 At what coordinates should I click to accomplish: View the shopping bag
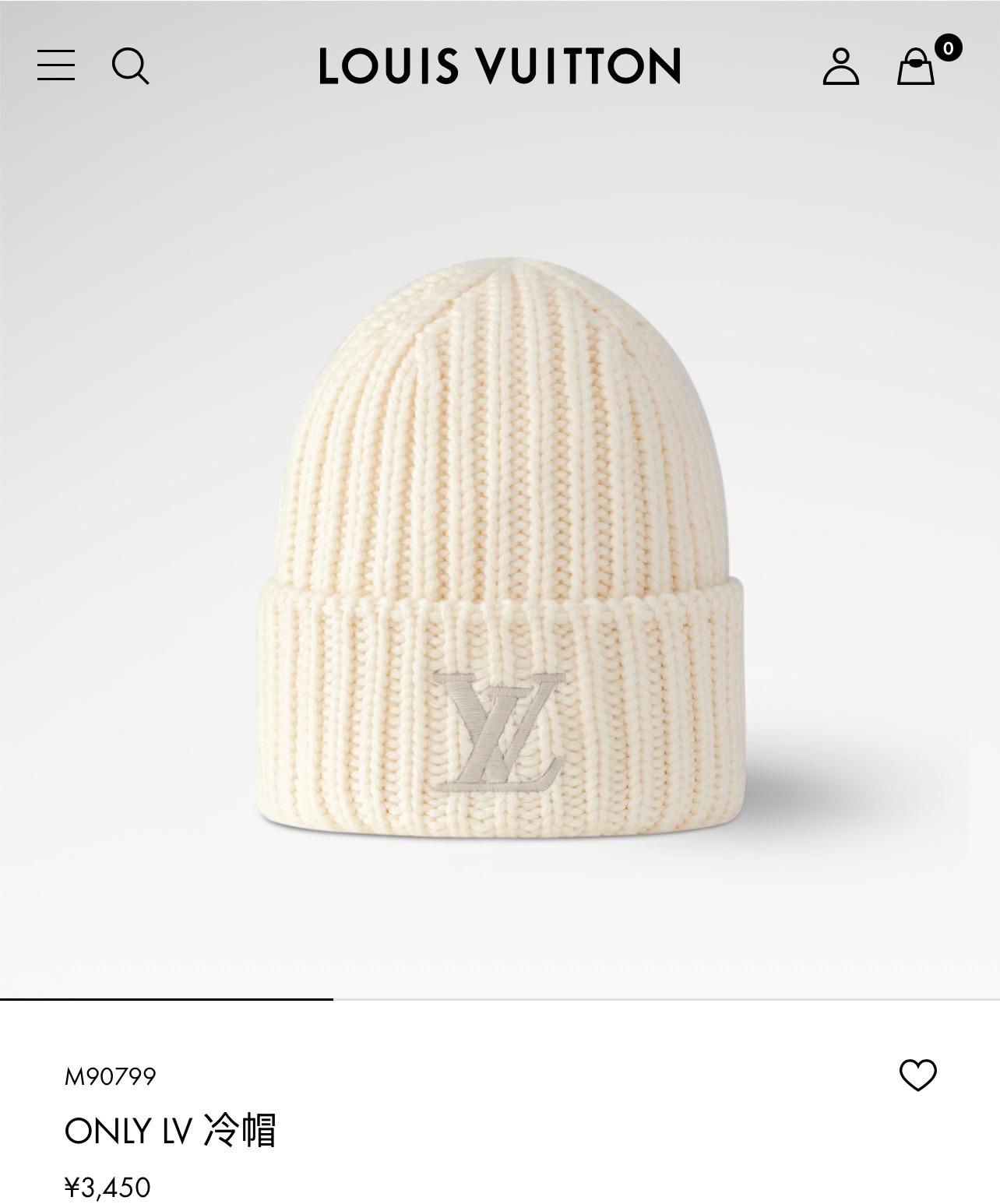pyautogui.click(x=916, y=66)
